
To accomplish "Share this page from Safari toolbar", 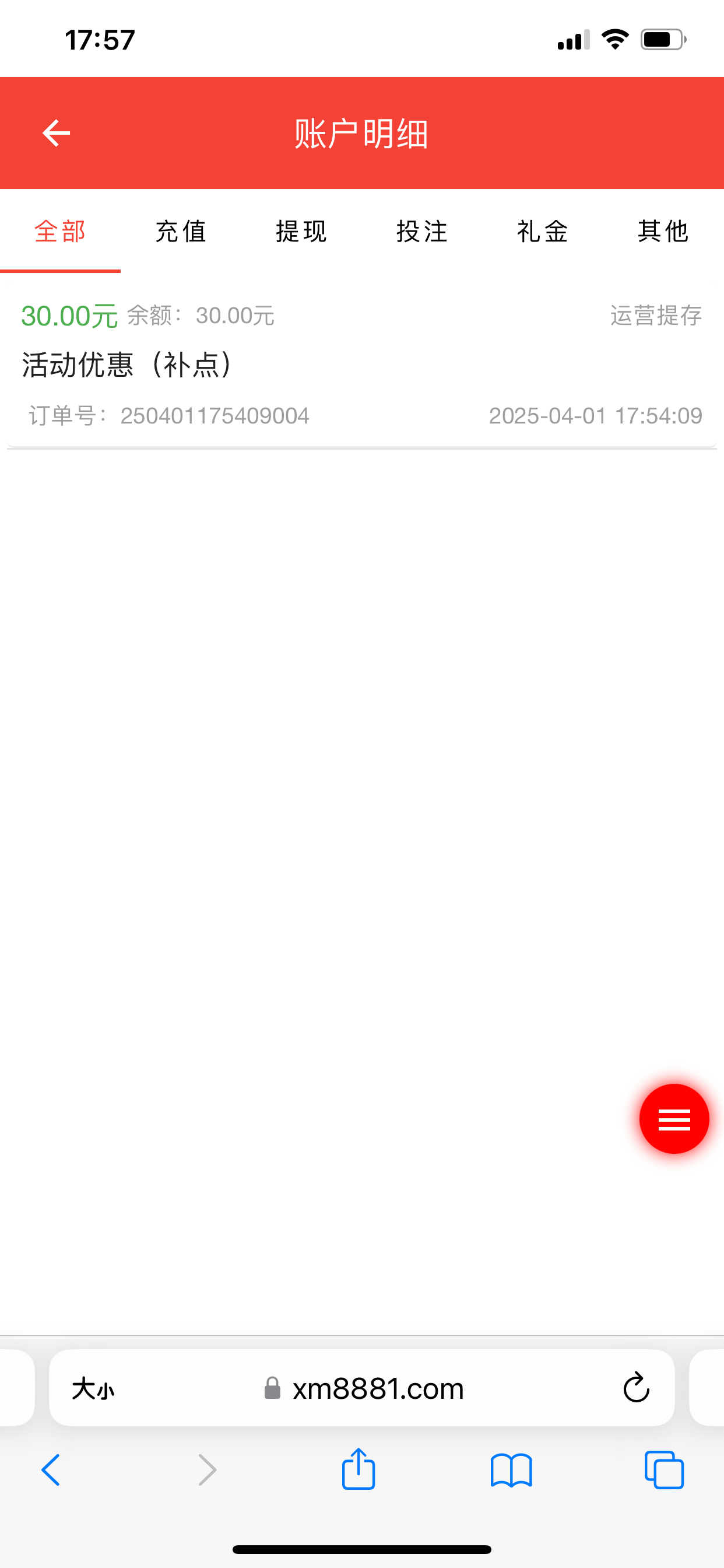I will click(359, 1469).
